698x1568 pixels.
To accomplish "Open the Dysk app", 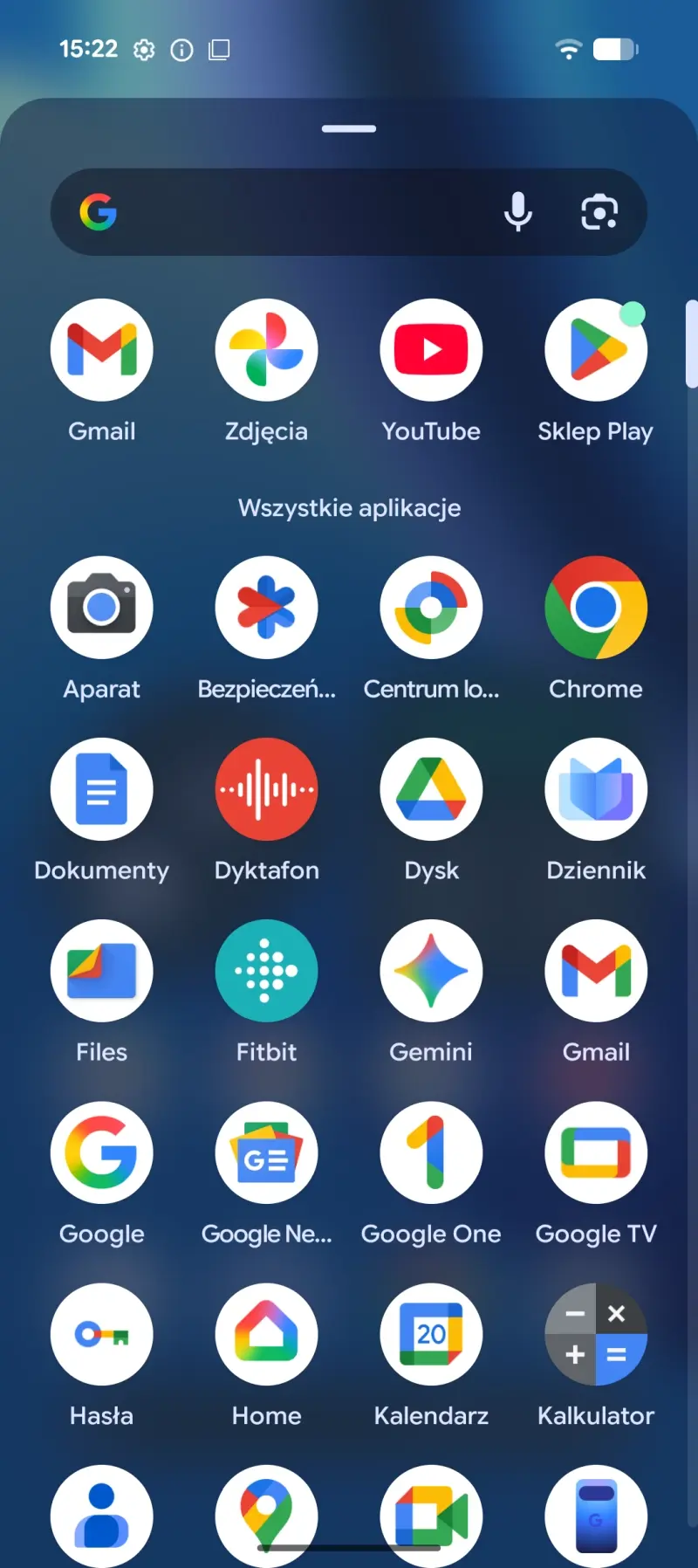I will point(431,789).
